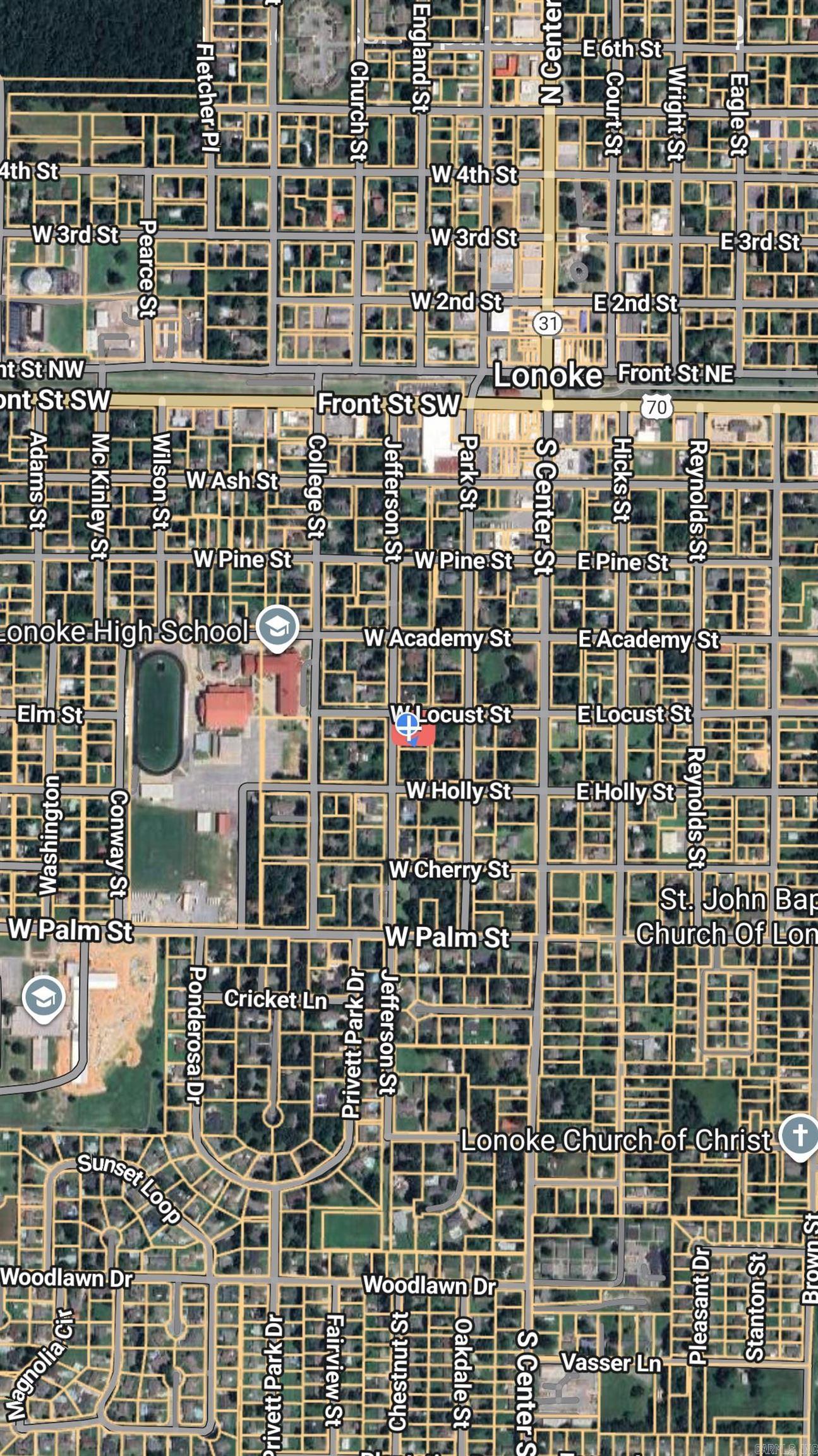818x1456 pixels.
Task: Tap the school marker below W Palm St
Action: (43, 999)
